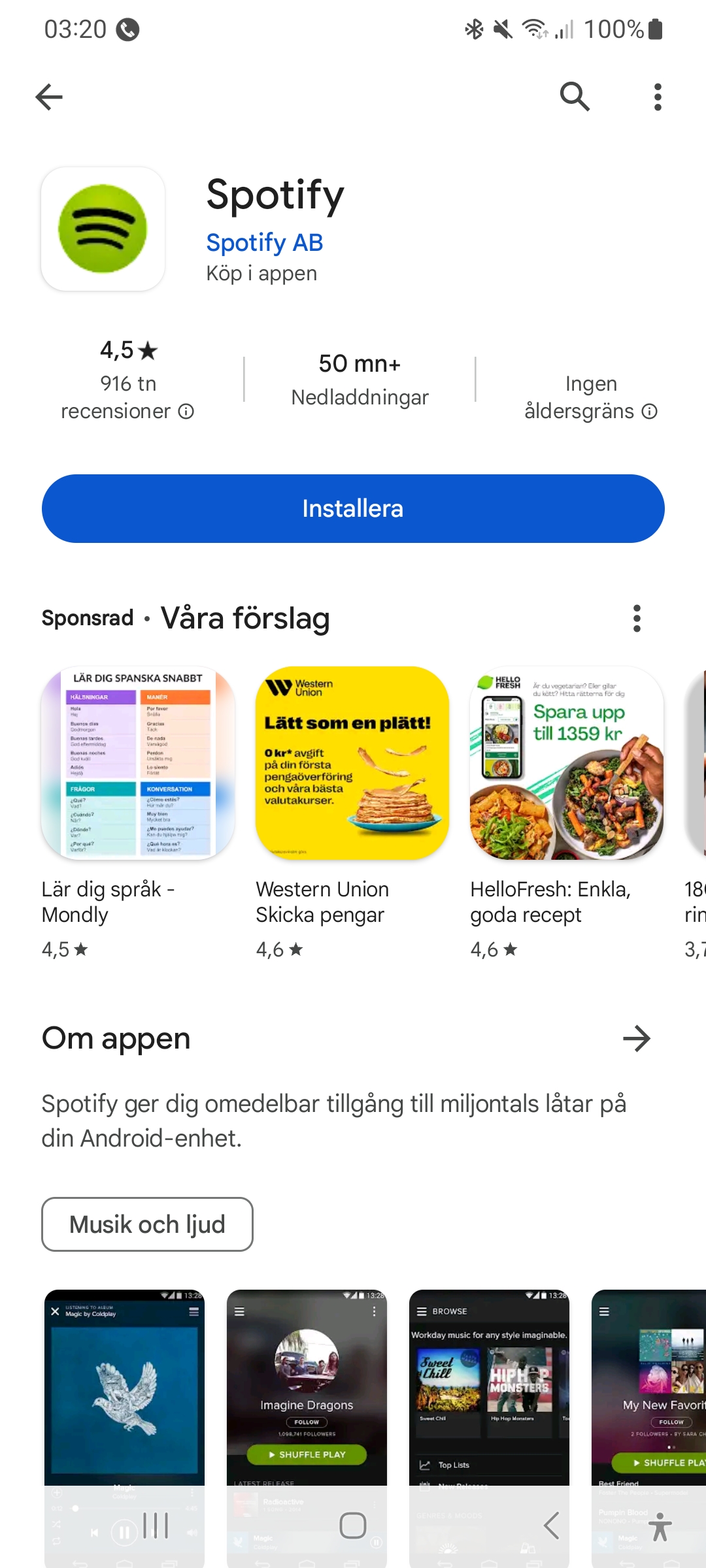Tap the Installera button
706x1568 pixels.
[x=353, y=508]
